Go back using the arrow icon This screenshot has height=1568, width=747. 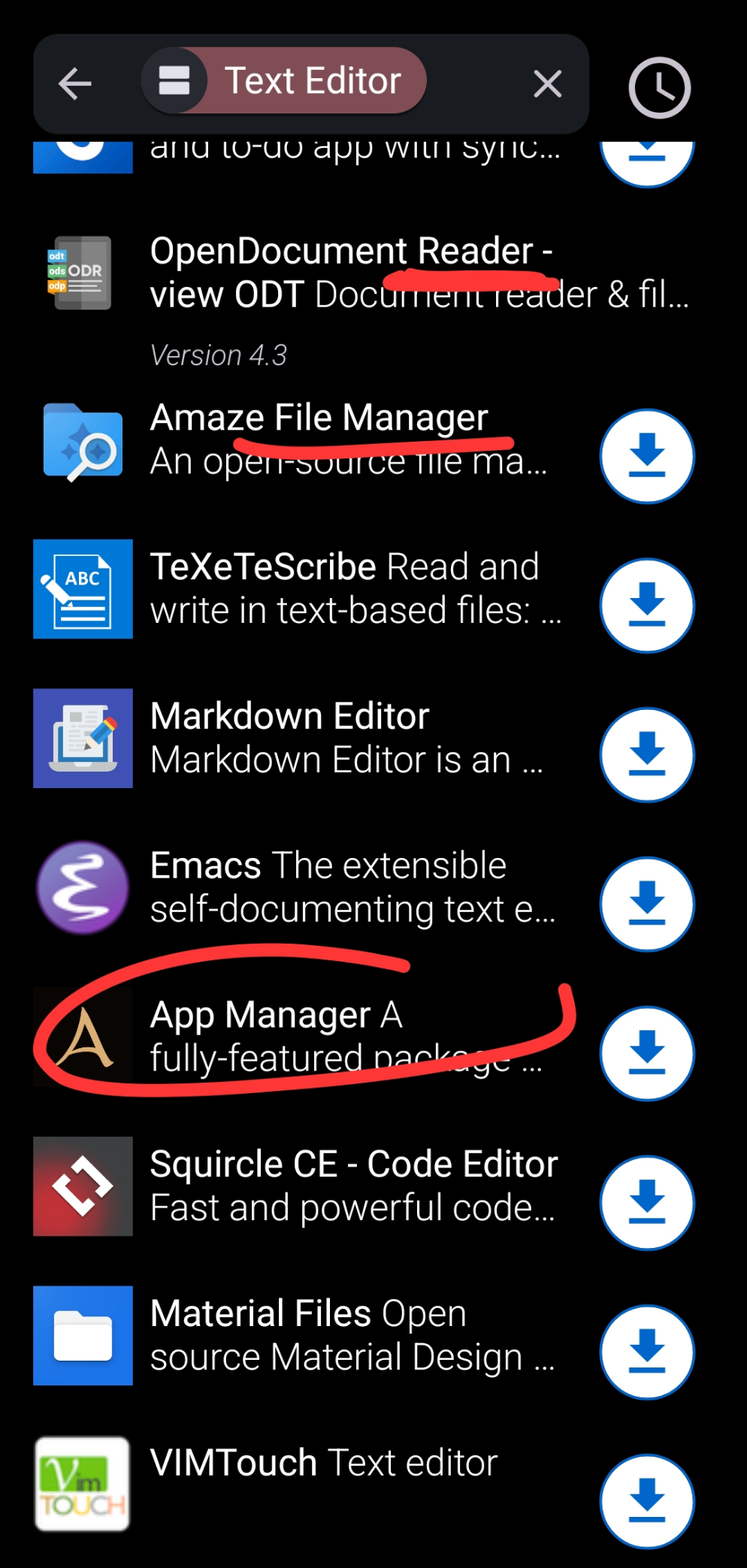pyautogui.click(x=75, y=83)
